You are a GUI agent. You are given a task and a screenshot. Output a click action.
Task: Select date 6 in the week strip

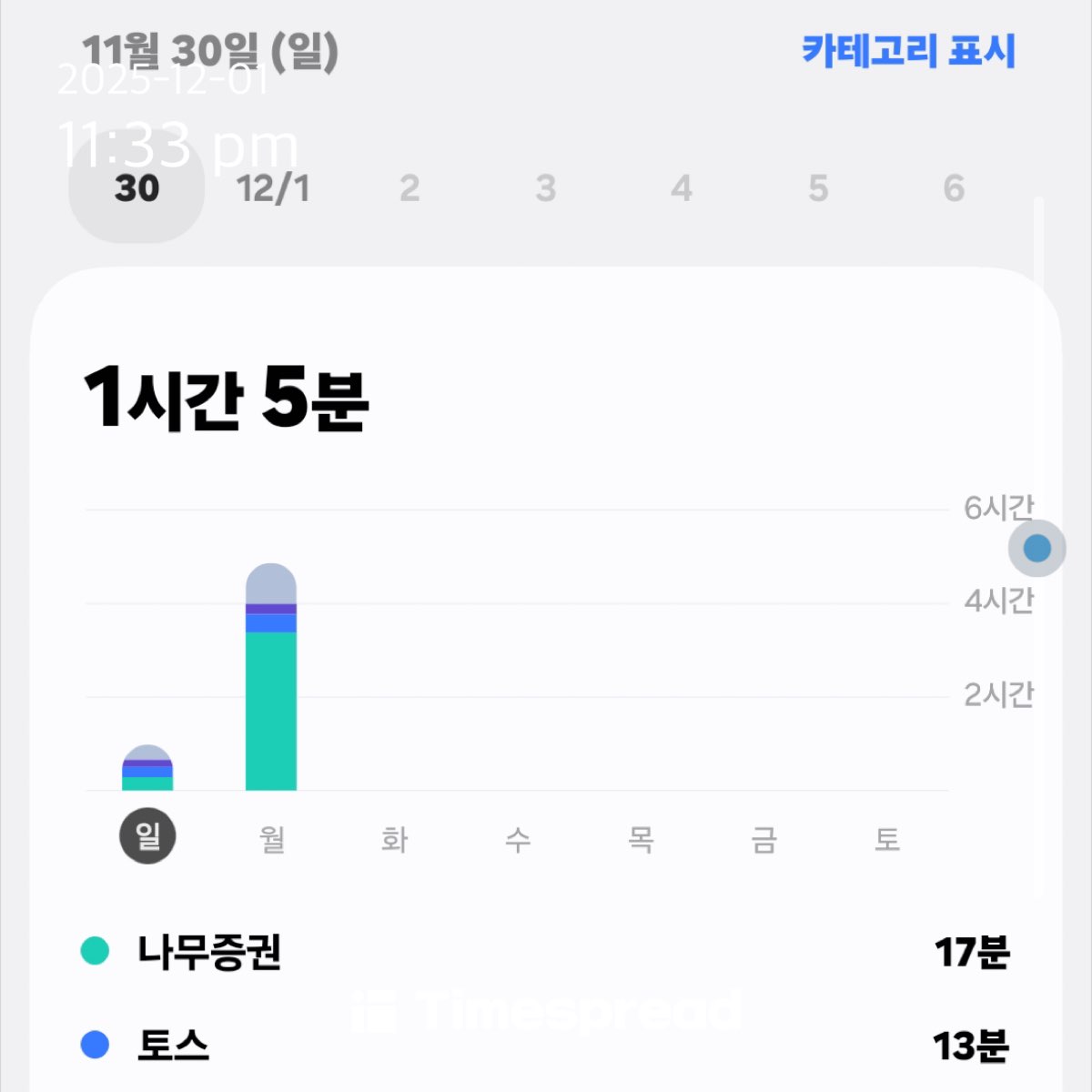(954, 189)
